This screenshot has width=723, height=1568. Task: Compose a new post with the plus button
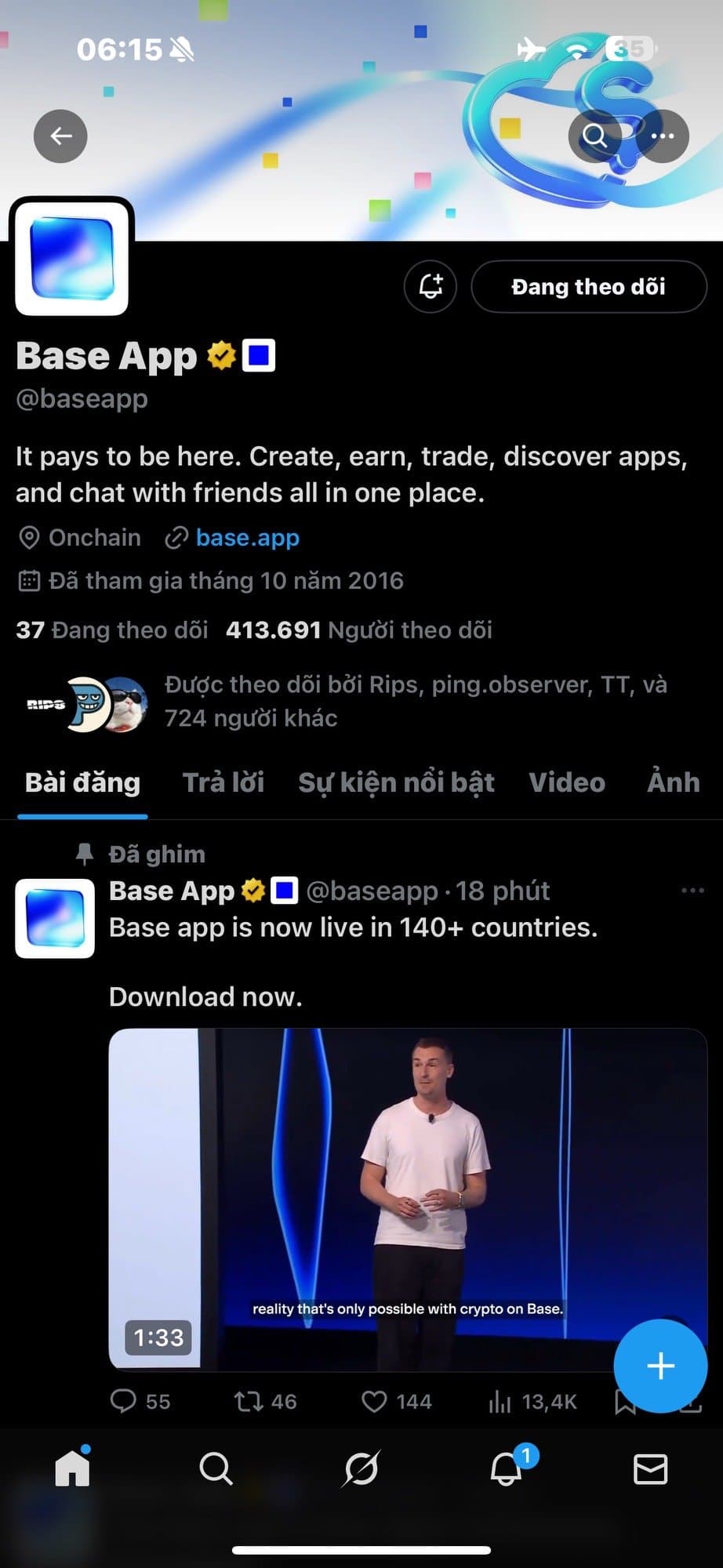[659, 1366]
